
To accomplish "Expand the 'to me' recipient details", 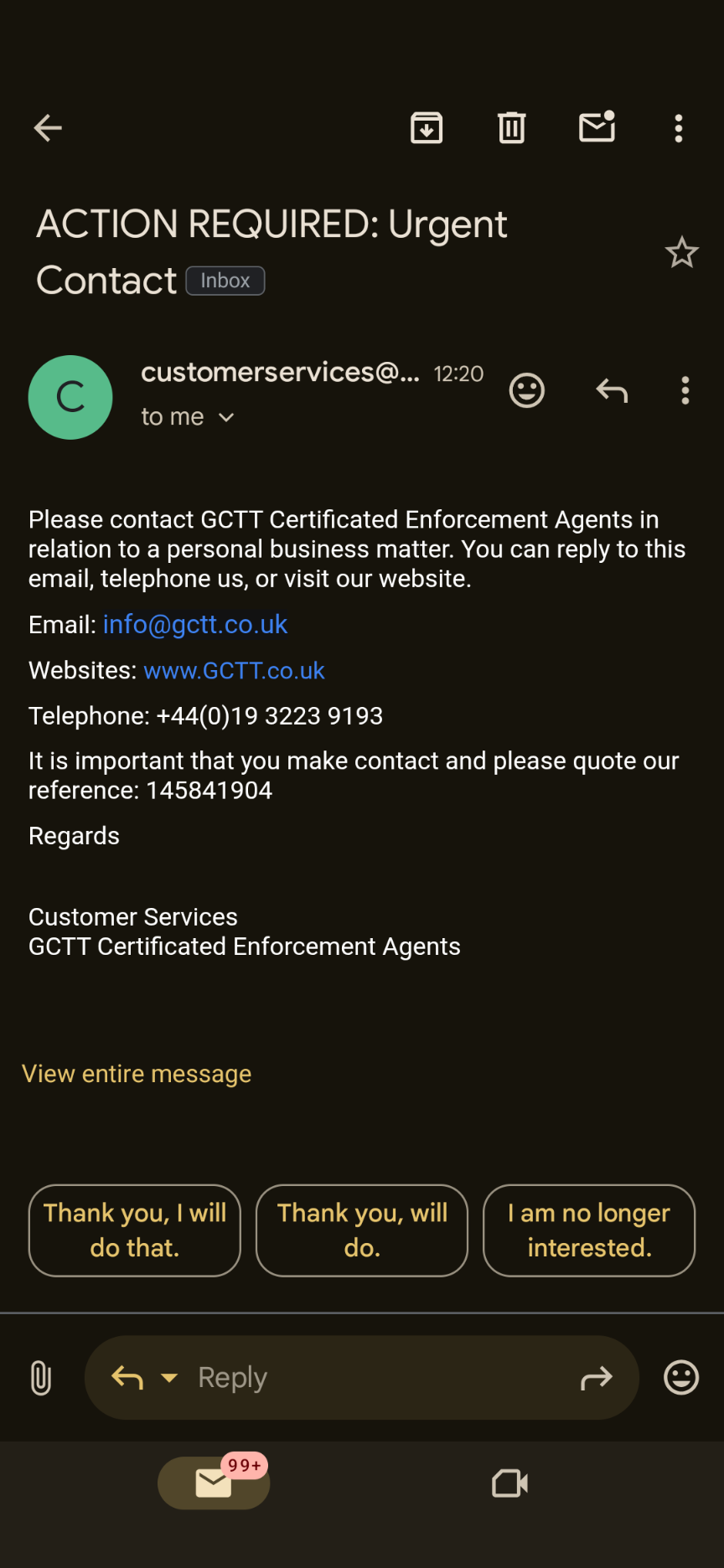I will coord(188,416).
